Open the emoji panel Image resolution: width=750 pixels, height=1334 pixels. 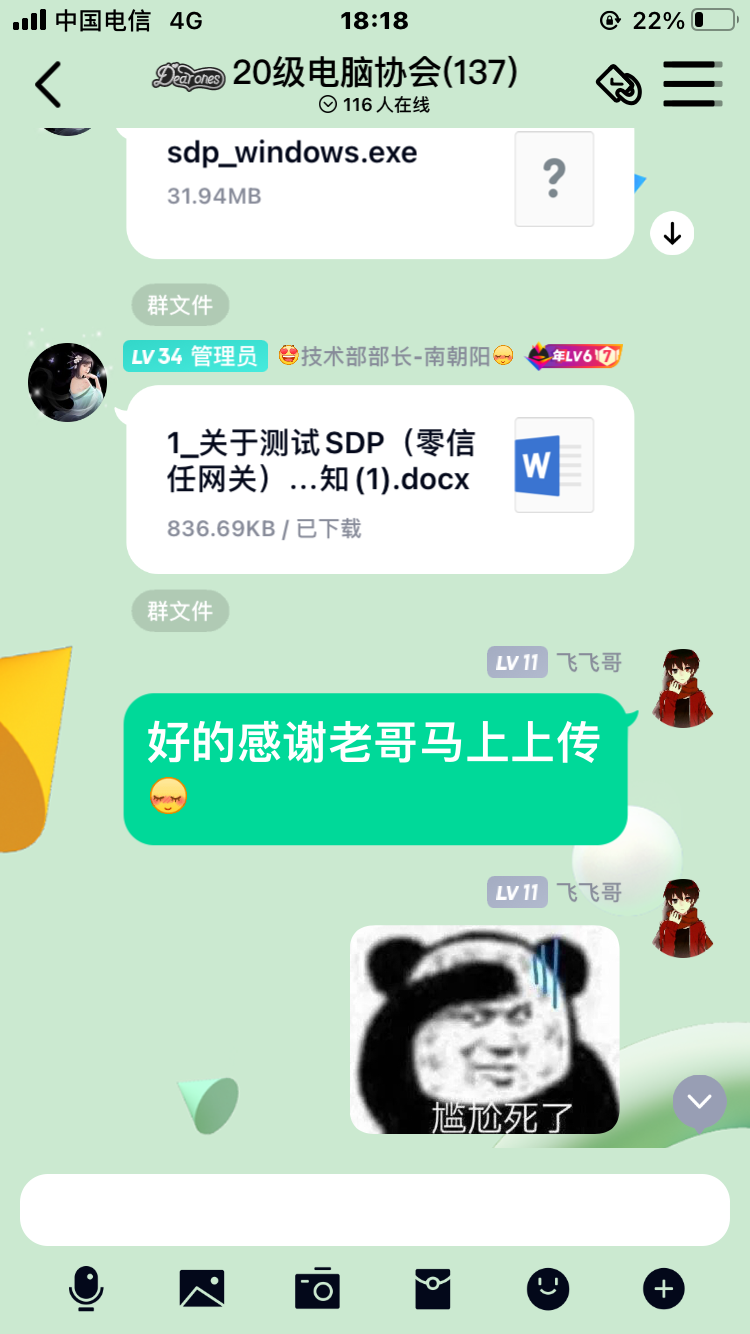pyautogui.click(x=548, y=1288)
